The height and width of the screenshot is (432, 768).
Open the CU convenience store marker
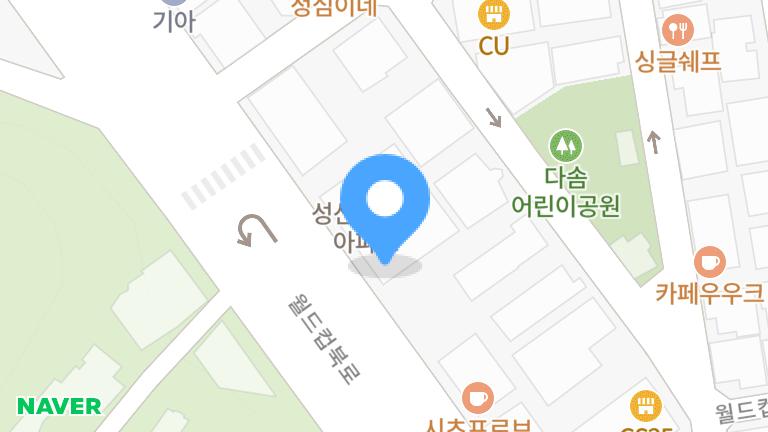coord(493,14)
